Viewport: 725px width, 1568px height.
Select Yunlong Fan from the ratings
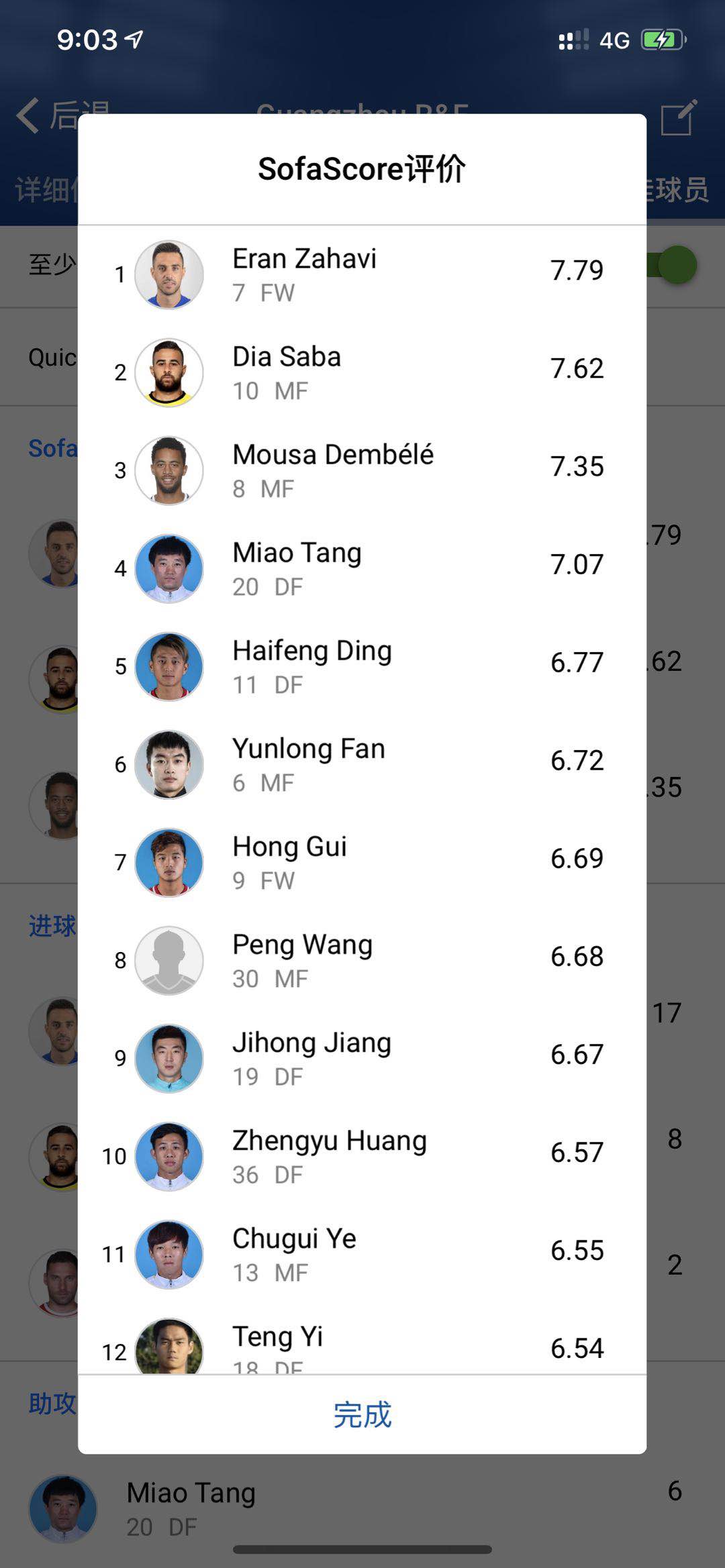click(362, 764)
